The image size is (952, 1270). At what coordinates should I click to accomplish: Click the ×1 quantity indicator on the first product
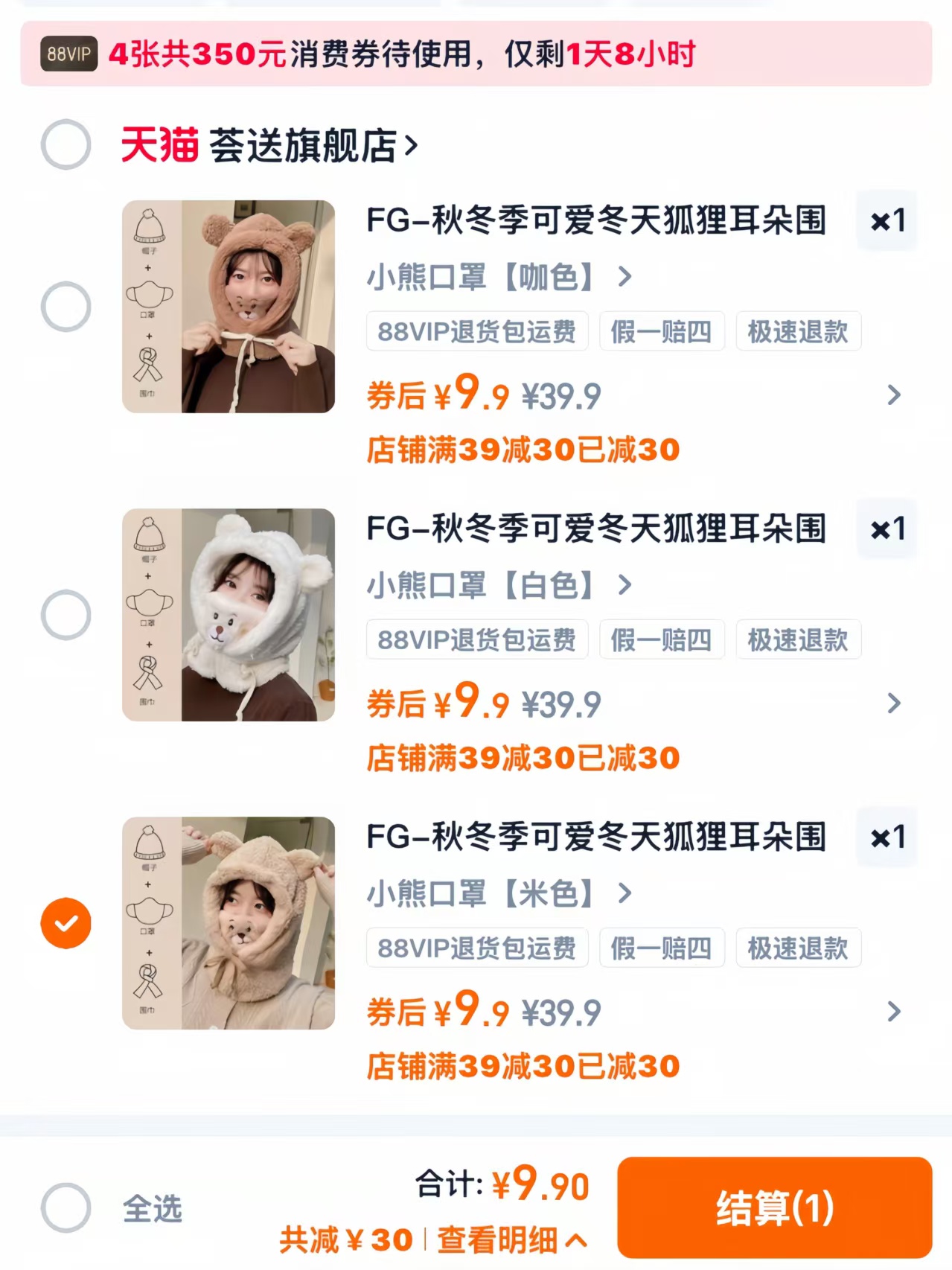pyautogui.click(x=886, y=221)
